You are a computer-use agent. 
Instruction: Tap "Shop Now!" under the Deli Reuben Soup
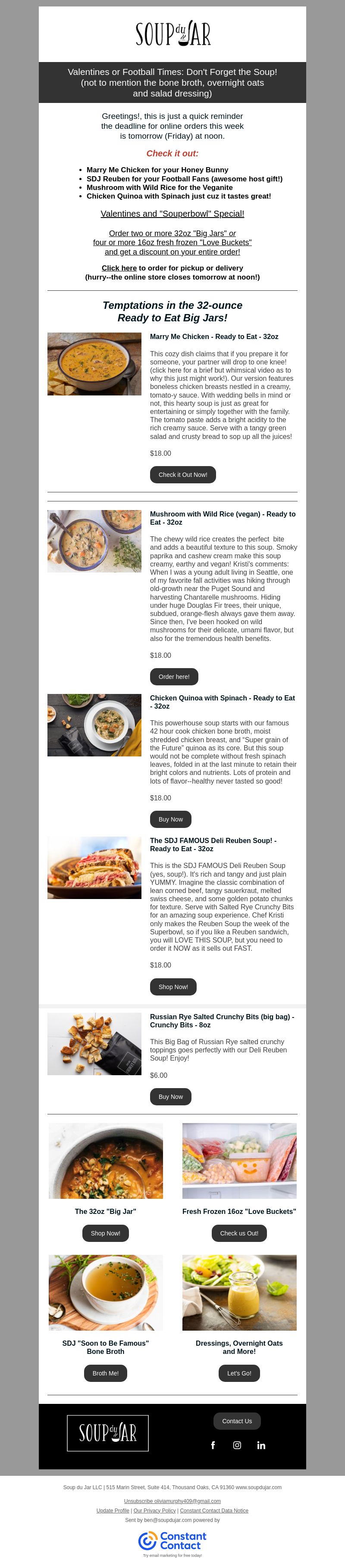point(173,987)
